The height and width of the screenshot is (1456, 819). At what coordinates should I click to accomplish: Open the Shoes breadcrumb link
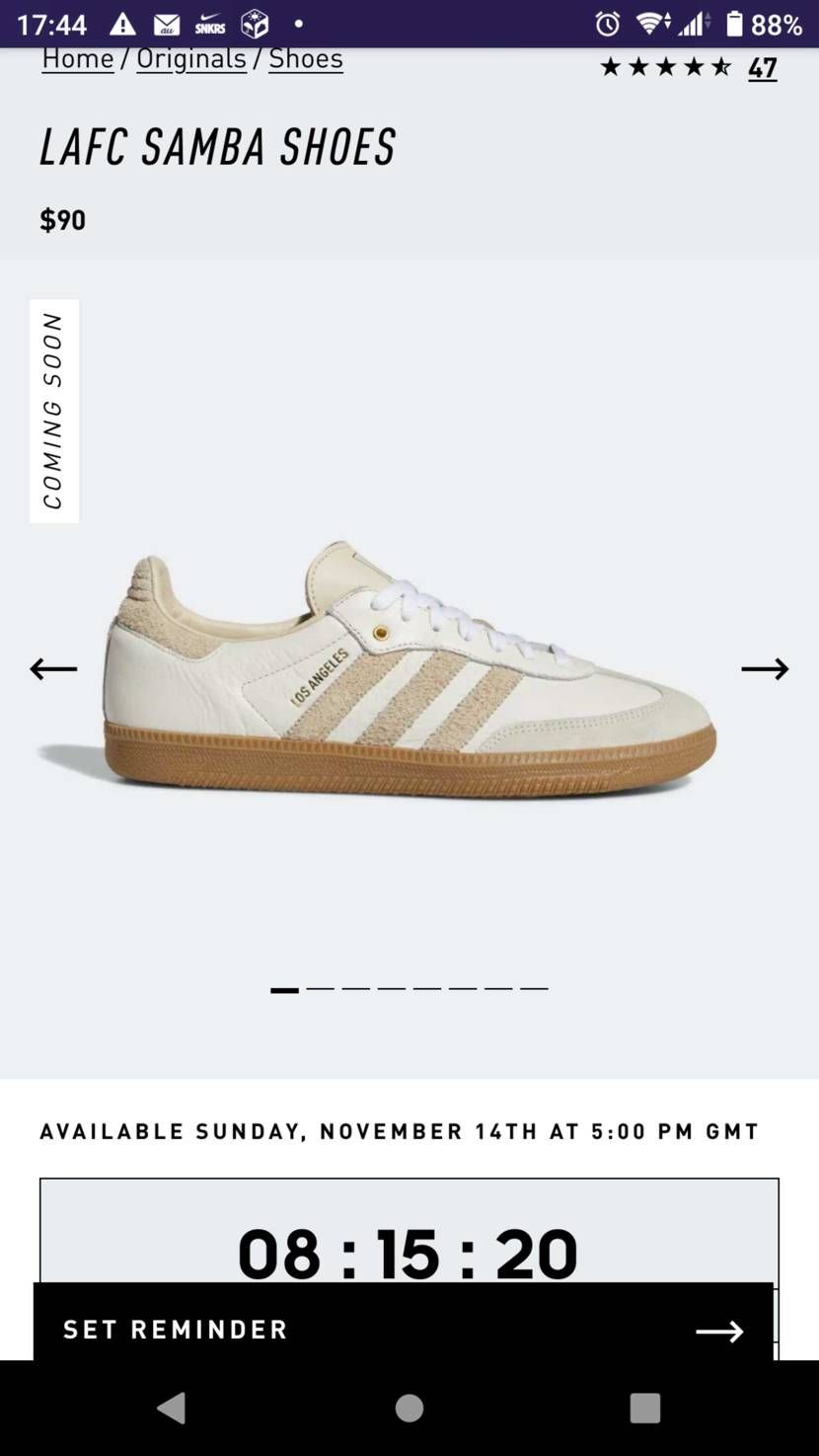tap(306, 59)
